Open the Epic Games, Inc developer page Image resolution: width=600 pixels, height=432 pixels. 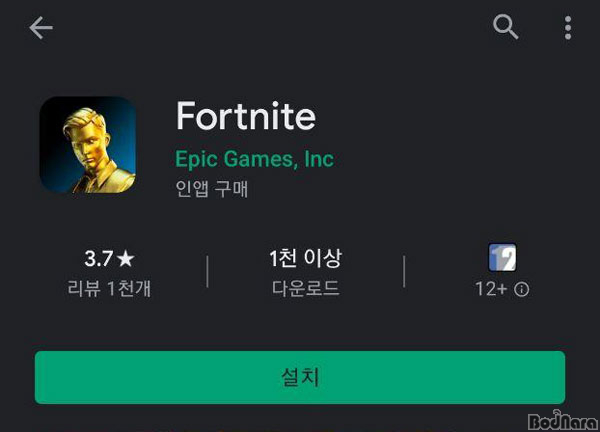(x=254, y=159)
